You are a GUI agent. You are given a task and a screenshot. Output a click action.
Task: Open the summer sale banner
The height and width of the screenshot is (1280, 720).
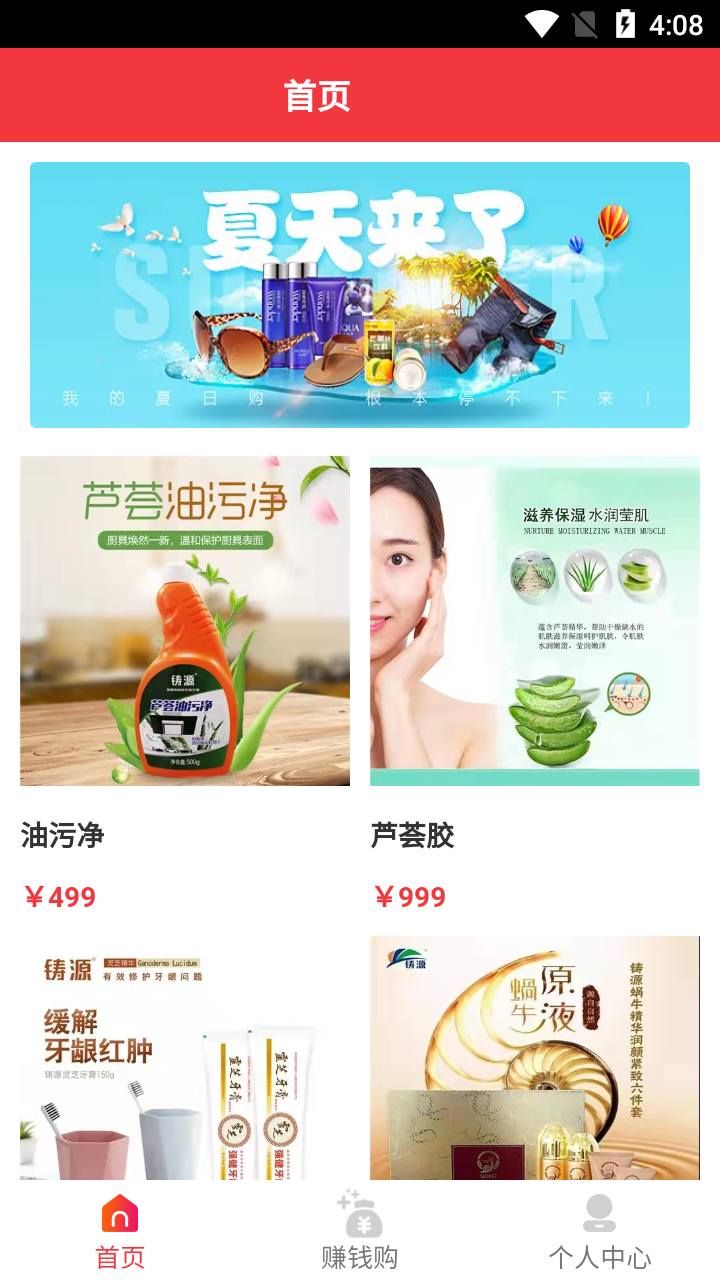tap(360, 295)
